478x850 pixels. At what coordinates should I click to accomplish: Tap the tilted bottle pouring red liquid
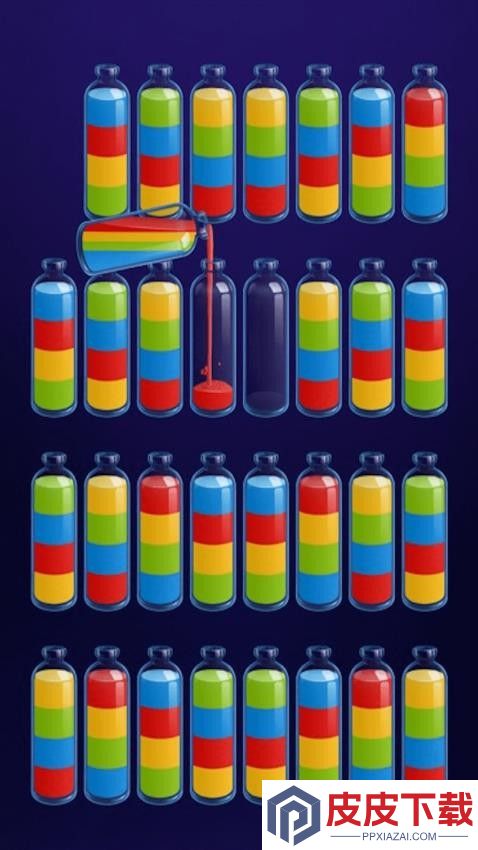click(144, 238)
